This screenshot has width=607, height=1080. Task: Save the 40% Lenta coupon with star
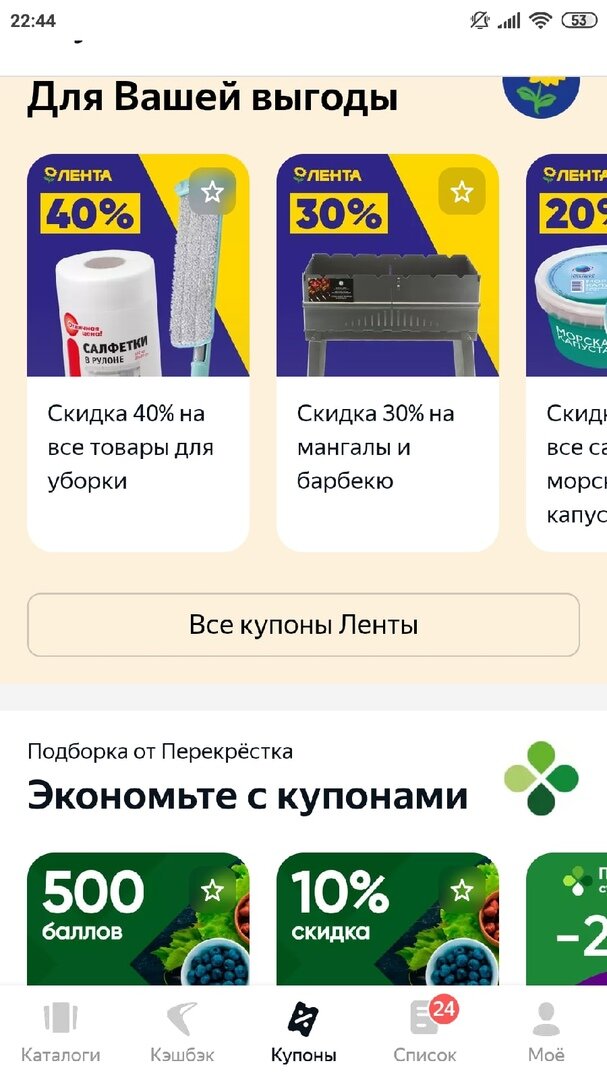pos(212,192)
